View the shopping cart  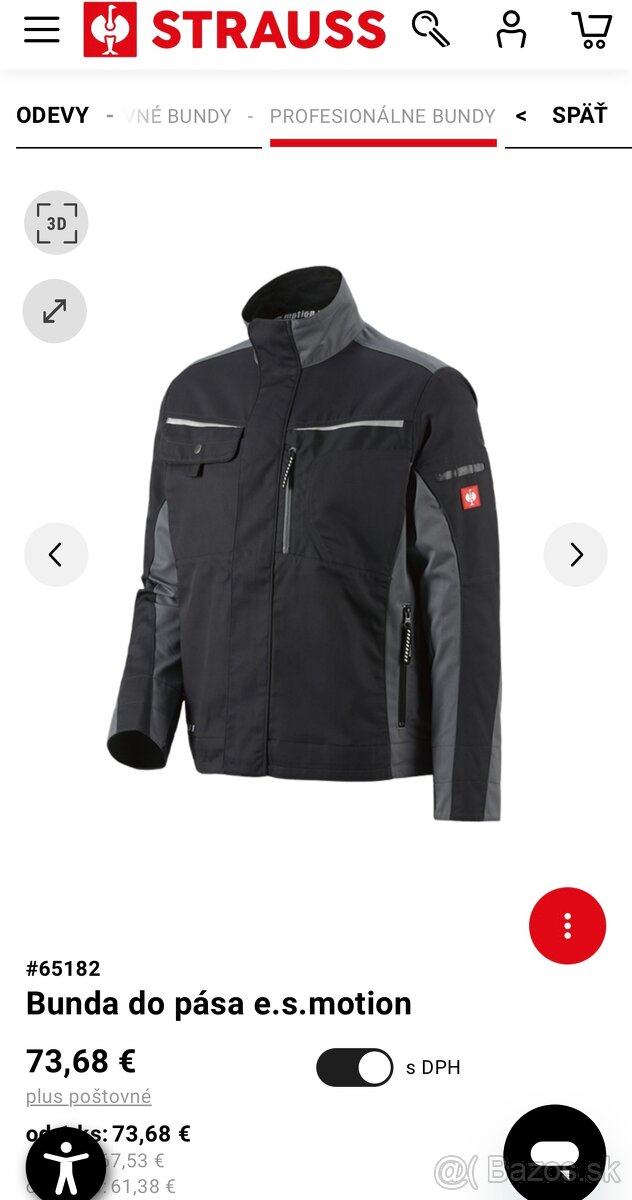click(x=591, y=30)
